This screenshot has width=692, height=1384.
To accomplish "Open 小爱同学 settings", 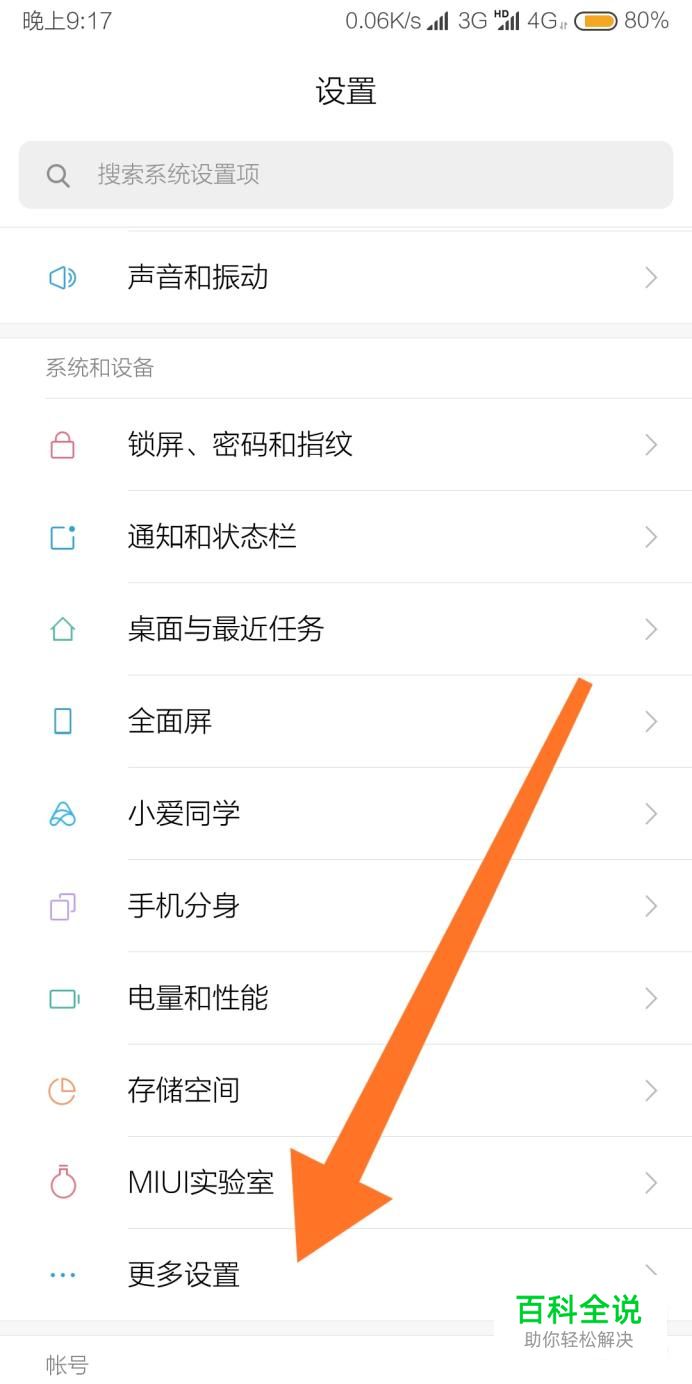I will coord(345,814).
